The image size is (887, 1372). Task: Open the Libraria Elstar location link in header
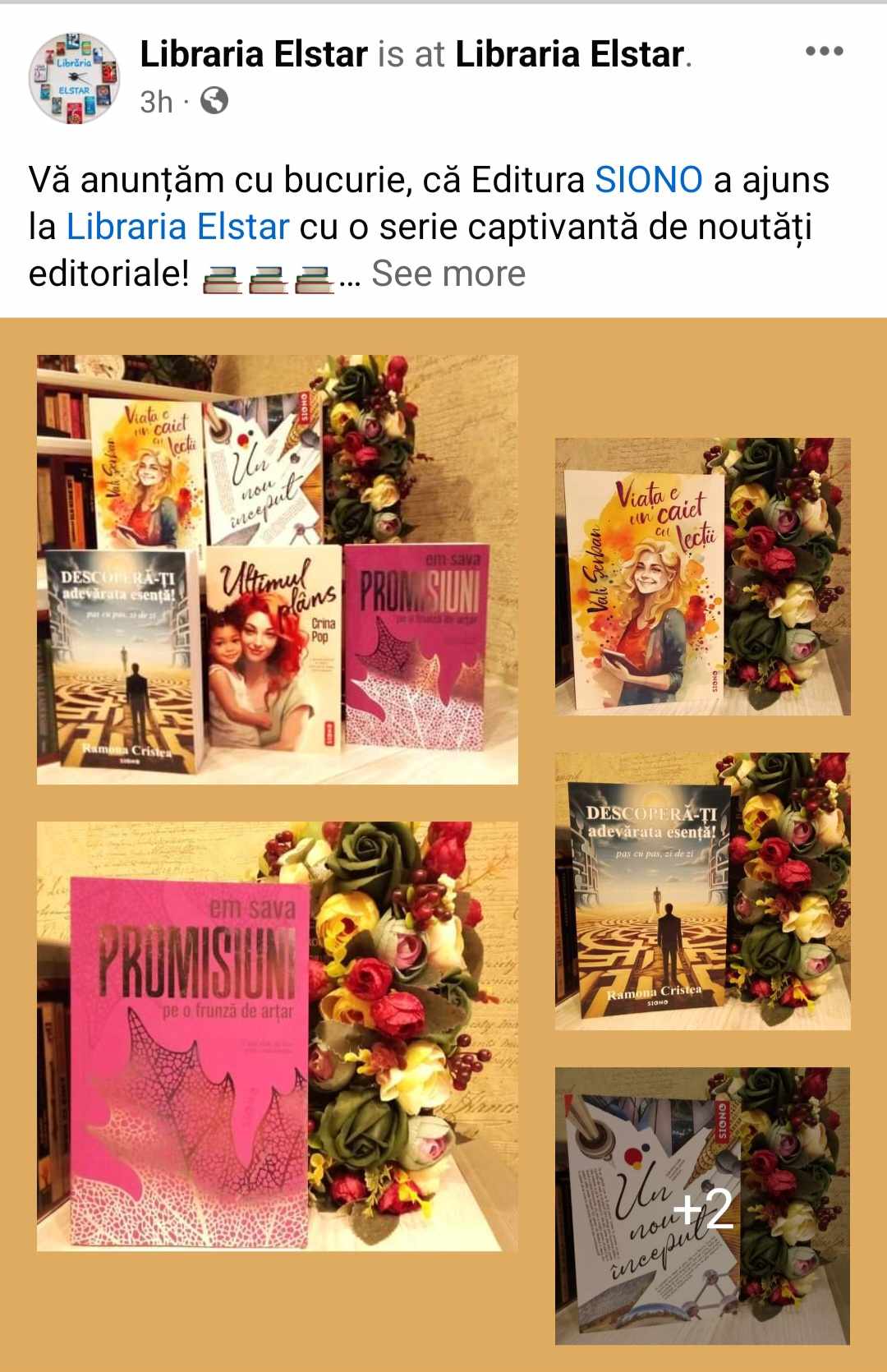[571, 55]
